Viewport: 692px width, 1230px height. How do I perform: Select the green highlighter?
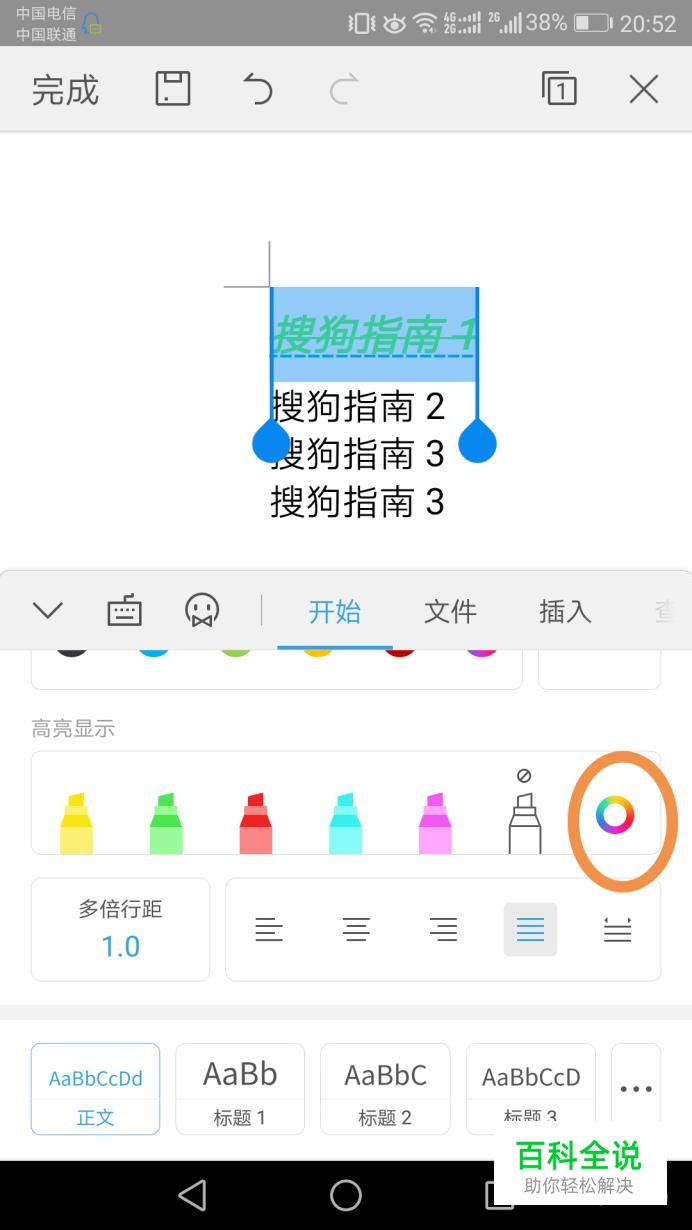point(166,823)
